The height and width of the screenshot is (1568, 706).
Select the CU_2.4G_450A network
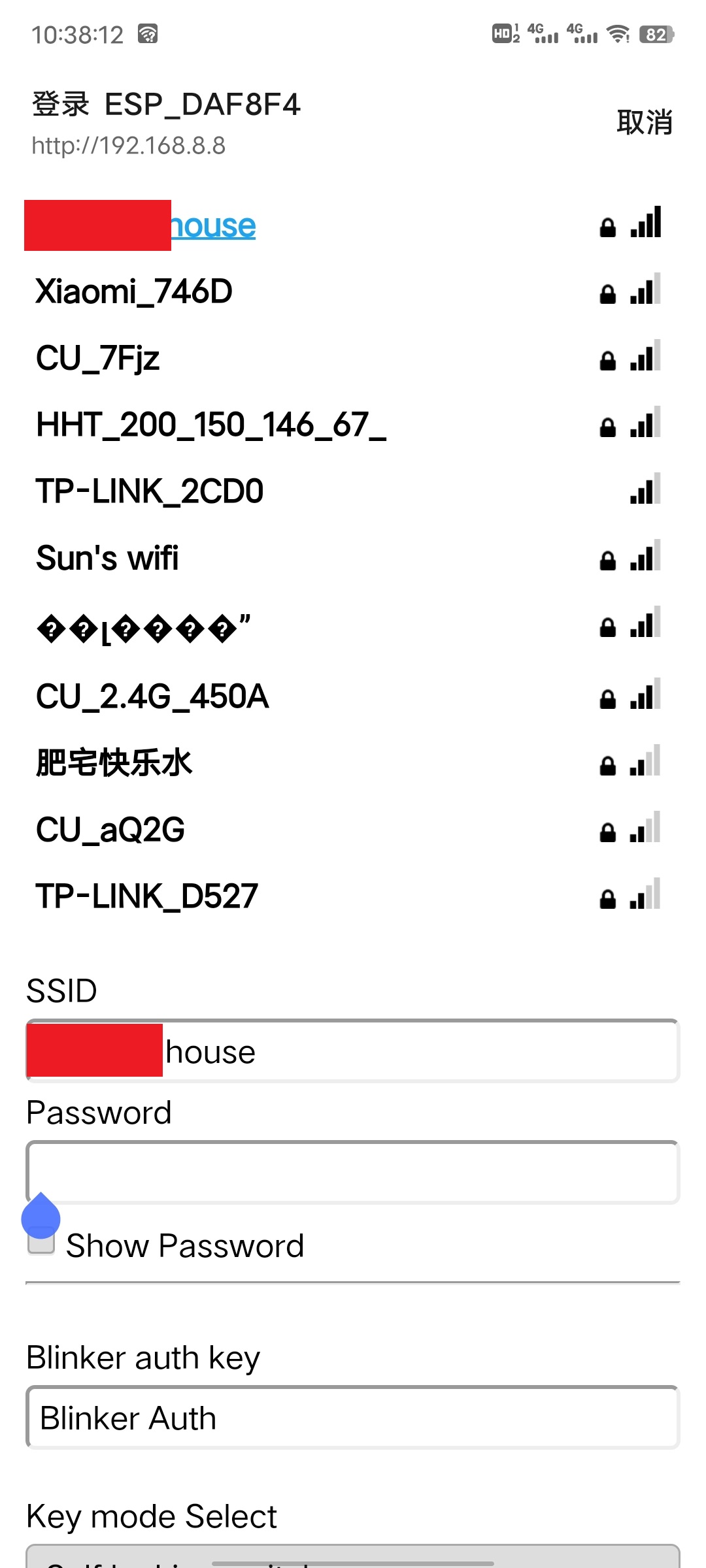click(152, 696)
